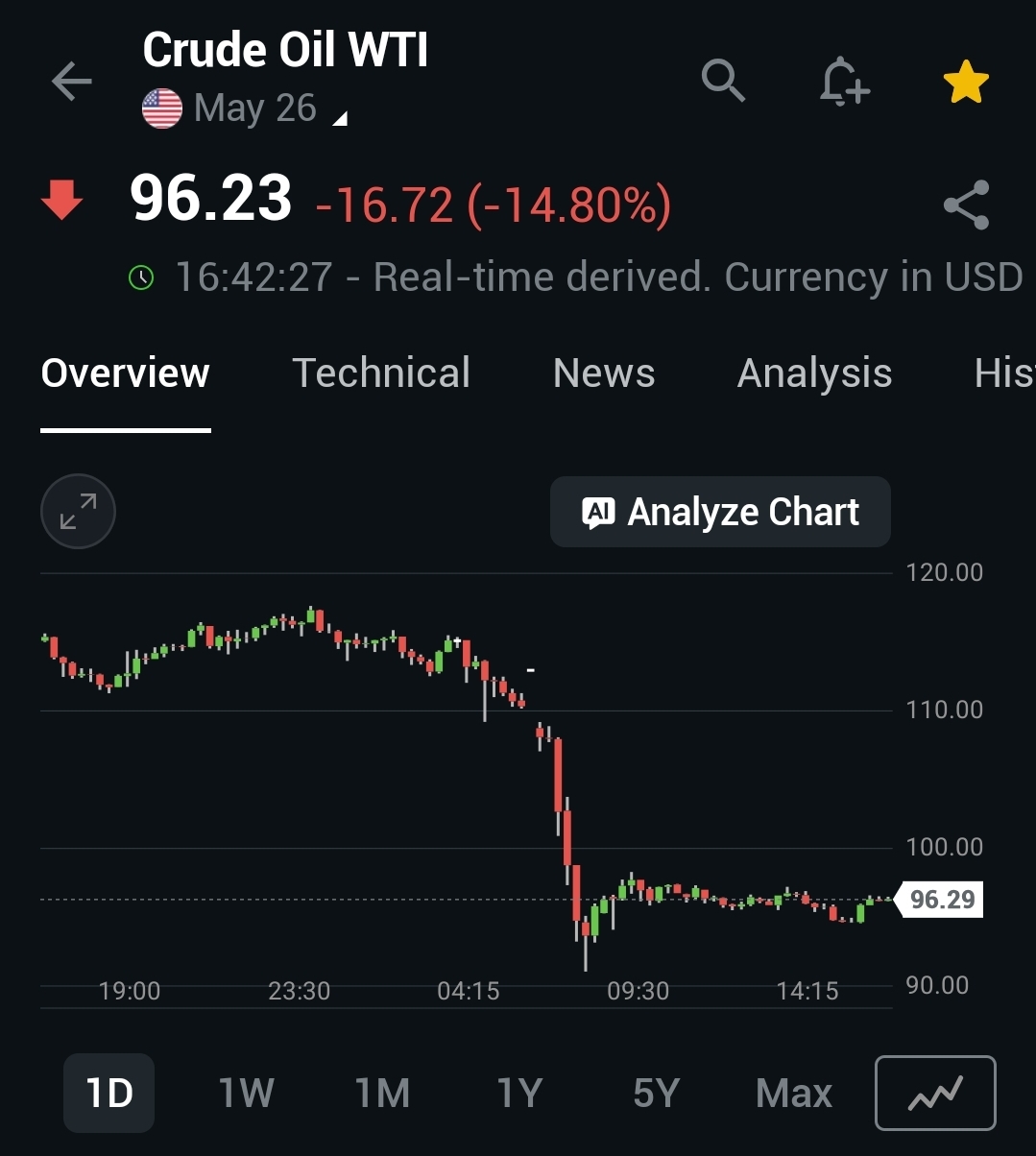Select the 1D chart range
The height and width of the screenshot is (1156, 1036).
pos(109,1093)
